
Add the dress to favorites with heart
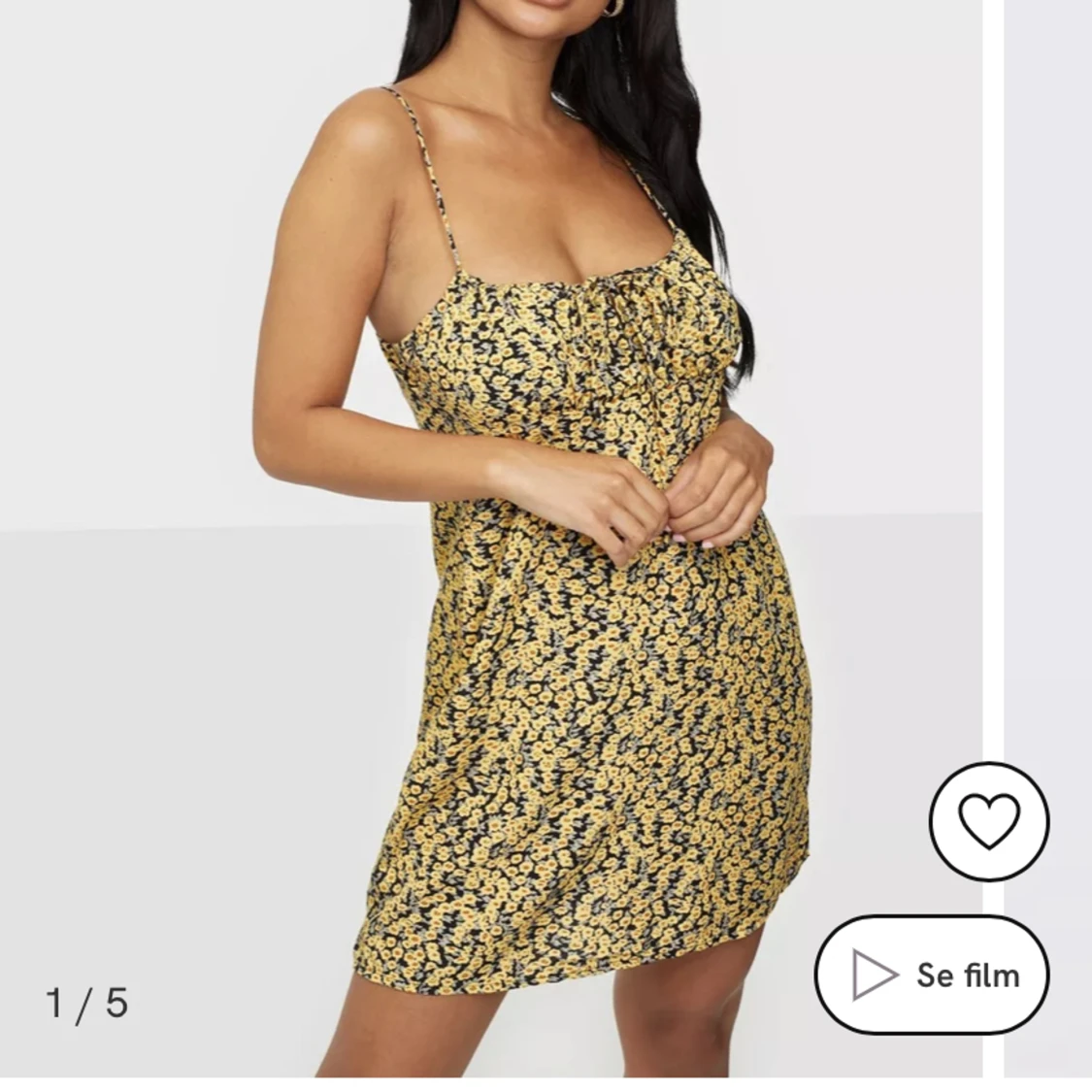(988, 821)
